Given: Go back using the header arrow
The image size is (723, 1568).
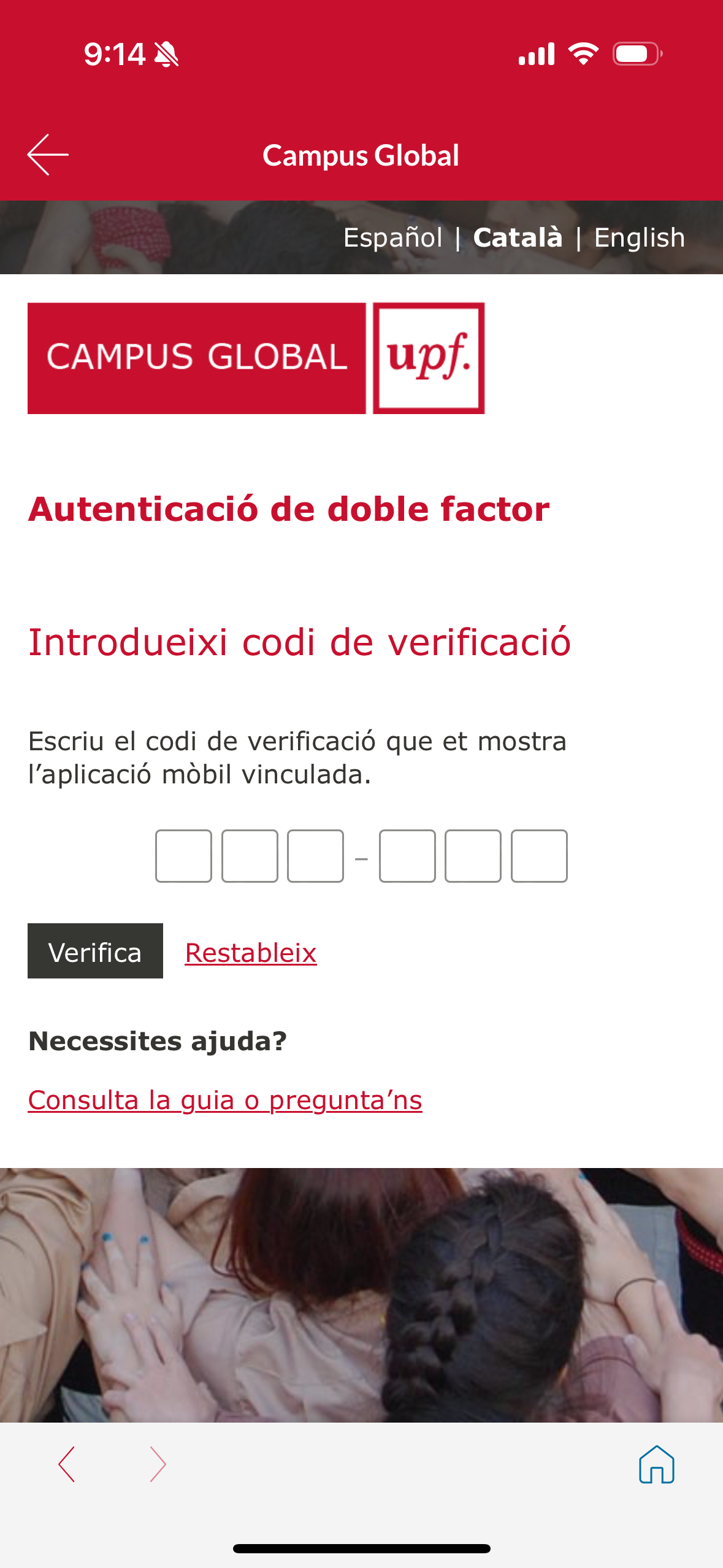Looking at the screenshot, I should (x=48, y=155).
